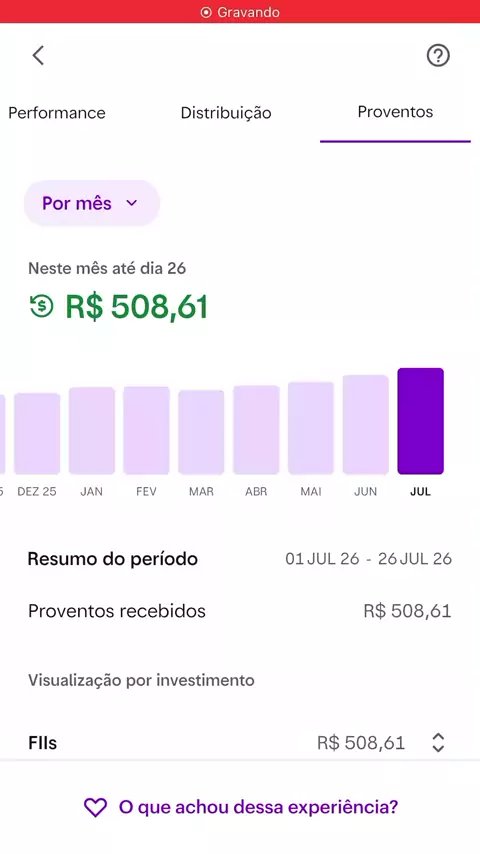
Task: Tap O que achou dessa experiência feedback link
Action: click(x=241, y=807)
